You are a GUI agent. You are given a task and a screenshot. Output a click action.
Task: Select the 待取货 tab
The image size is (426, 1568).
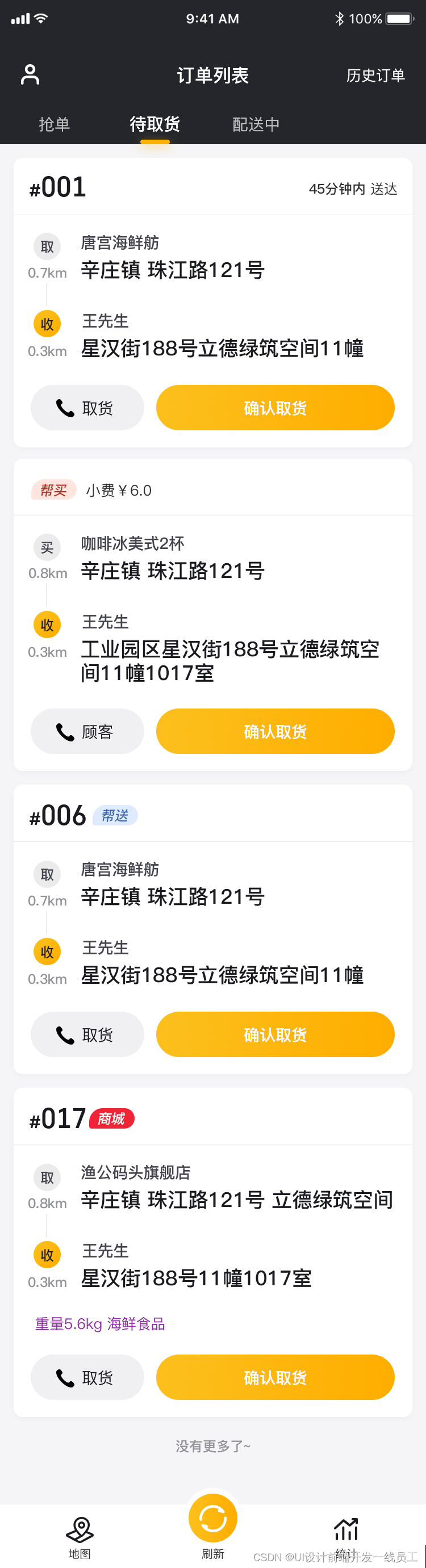[155, 125]
